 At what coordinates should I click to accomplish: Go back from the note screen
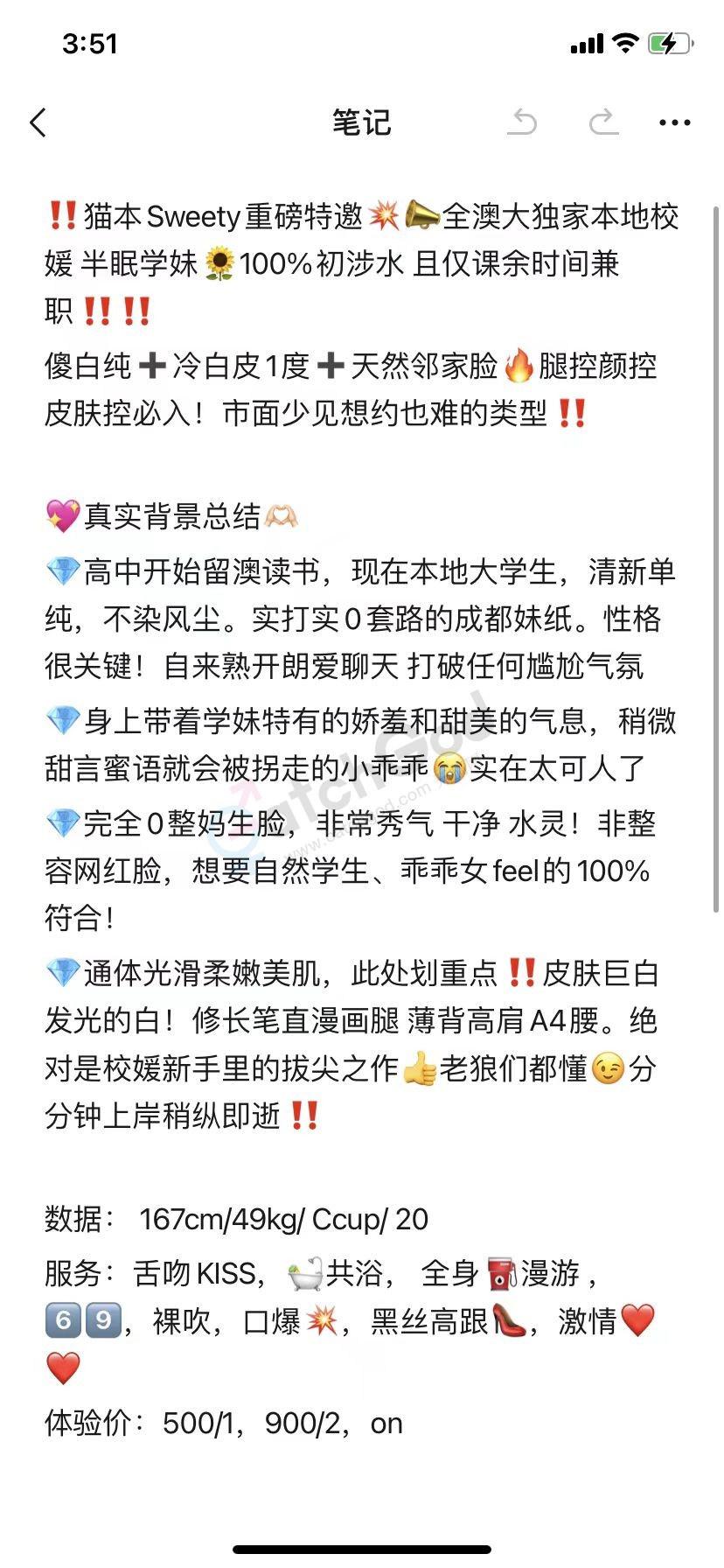pos(38,122)
